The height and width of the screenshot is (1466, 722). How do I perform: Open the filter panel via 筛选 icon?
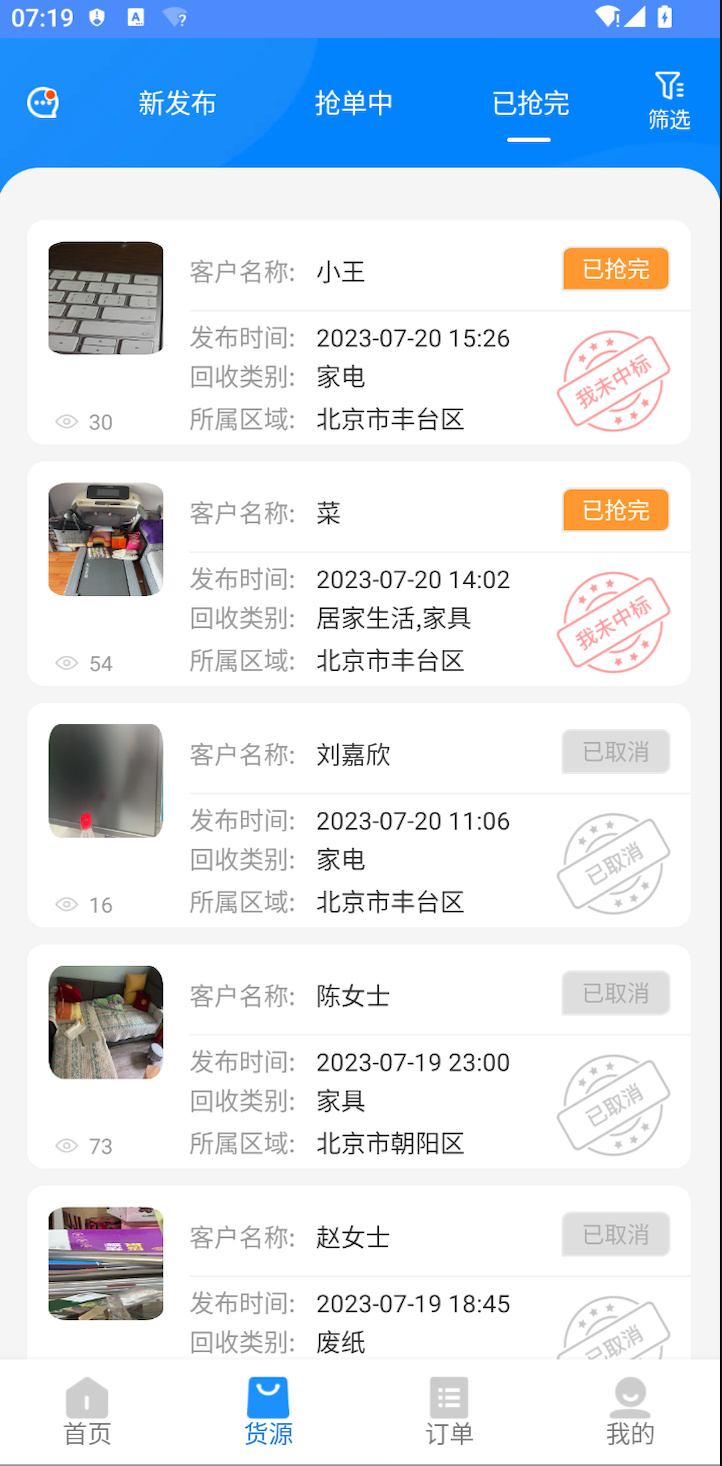670,103
